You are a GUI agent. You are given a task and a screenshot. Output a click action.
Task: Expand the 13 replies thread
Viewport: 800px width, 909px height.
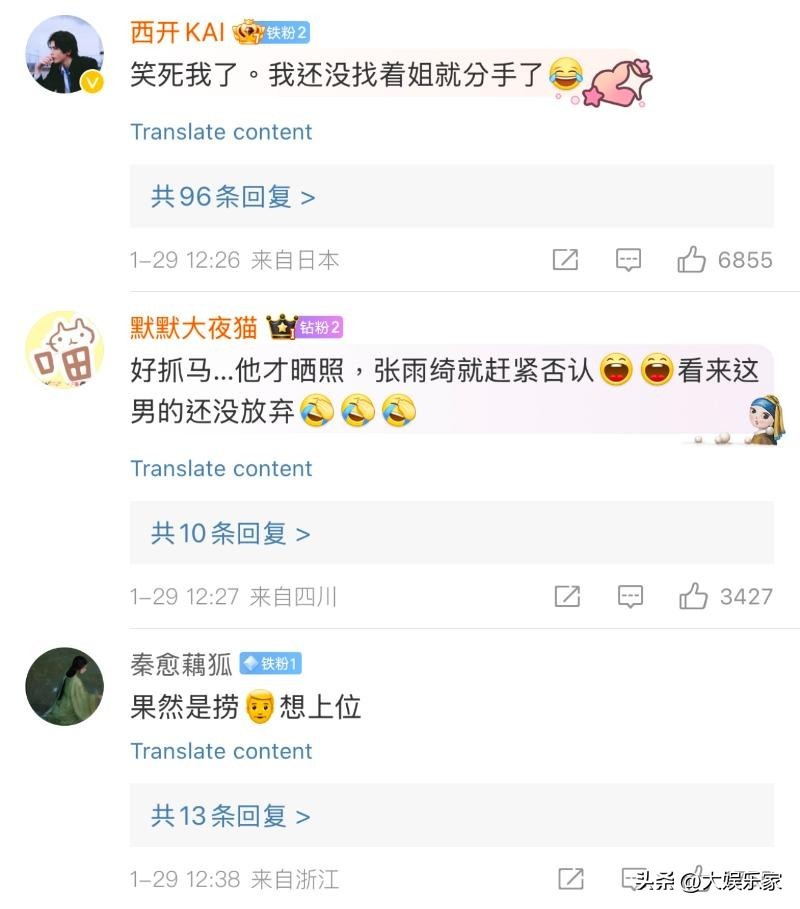click(x=231, y=816)
